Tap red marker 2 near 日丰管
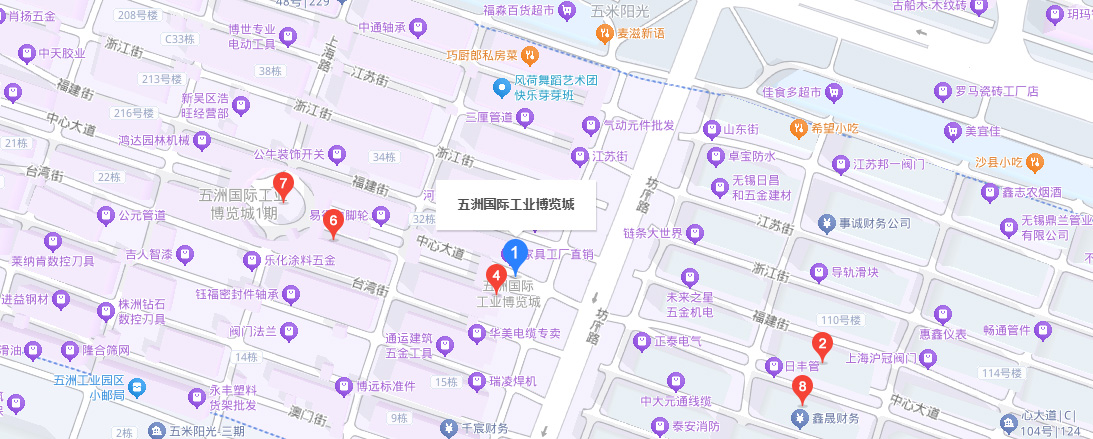This screenshot has width=1093, height=439. [822, 347]
